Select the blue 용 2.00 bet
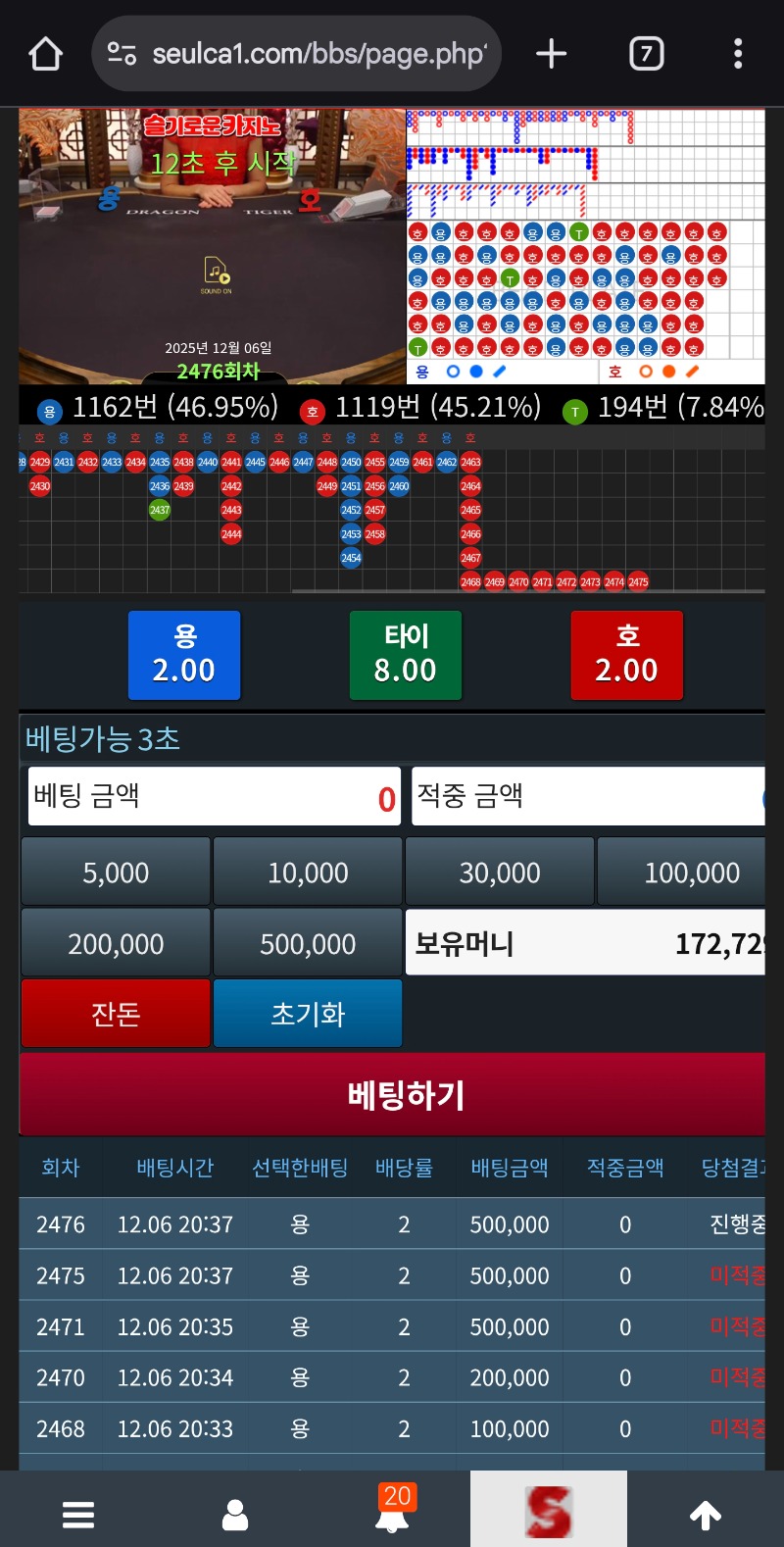784x1547 pixels. click(x=184, y=655)
